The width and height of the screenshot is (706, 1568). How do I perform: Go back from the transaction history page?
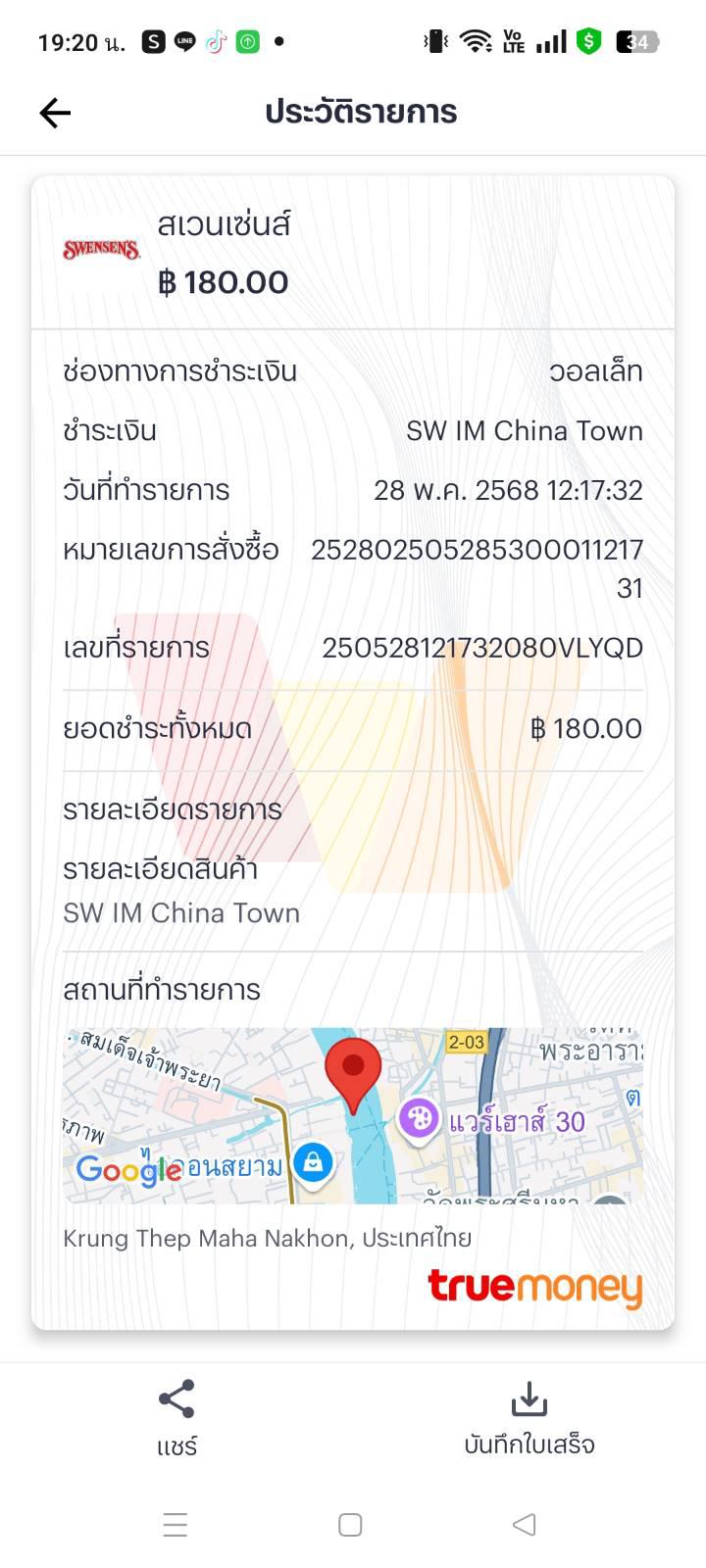coord(55,114)
